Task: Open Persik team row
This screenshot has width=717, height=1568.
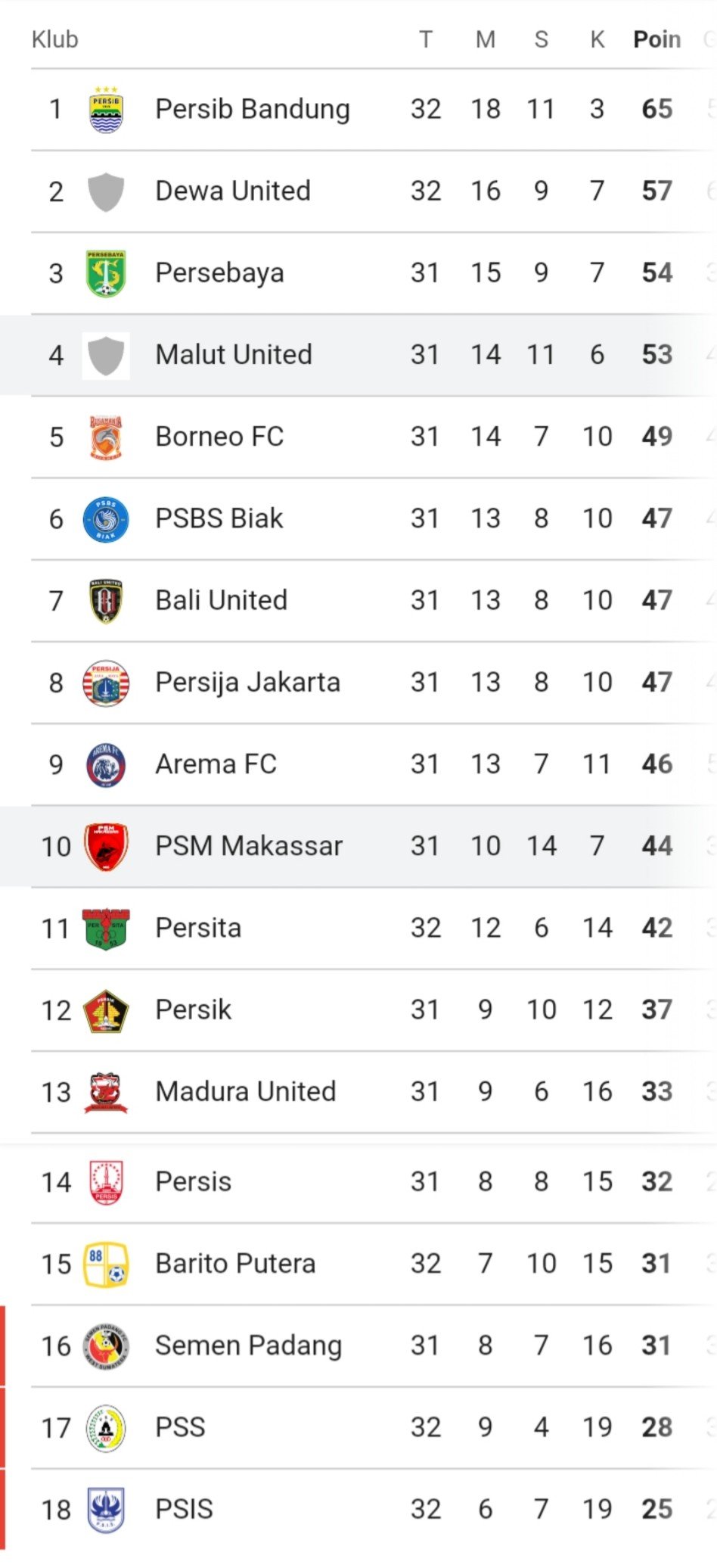Action: point(193,1010)
